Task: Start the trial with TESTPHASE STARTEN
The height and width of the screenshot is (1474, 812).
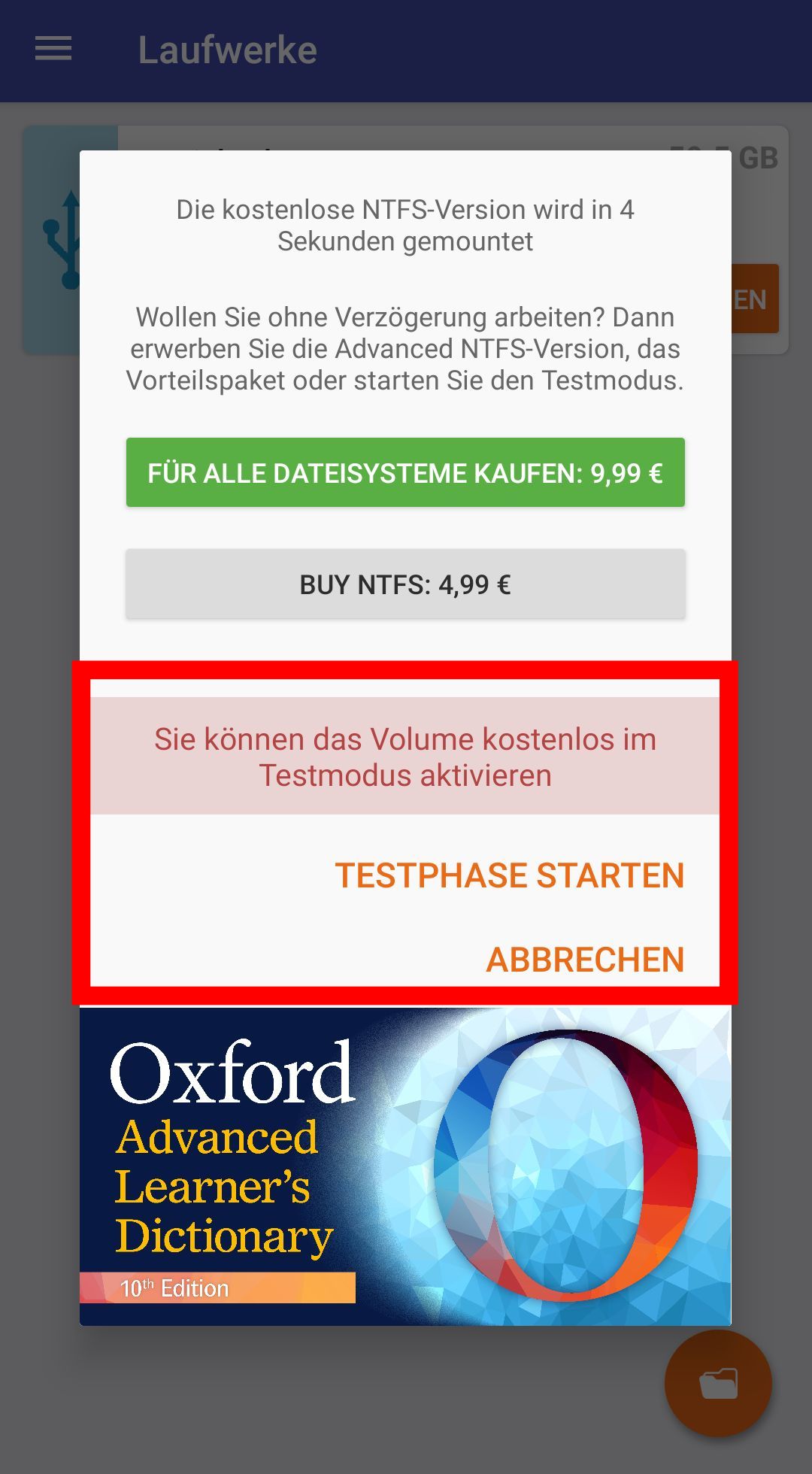Action: [509, 875]
